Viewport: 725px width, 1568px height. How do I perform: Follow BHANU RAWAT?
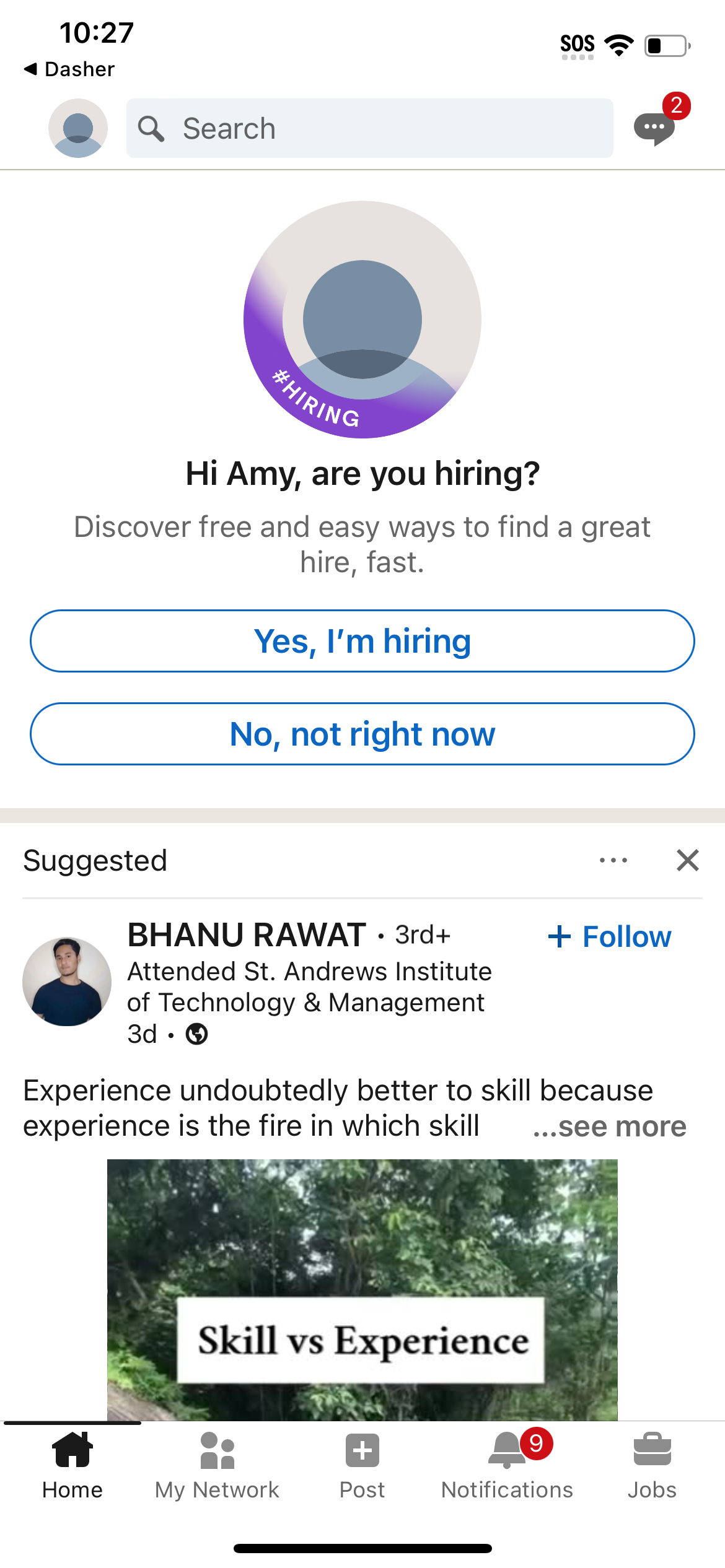(x=609, y=937)
